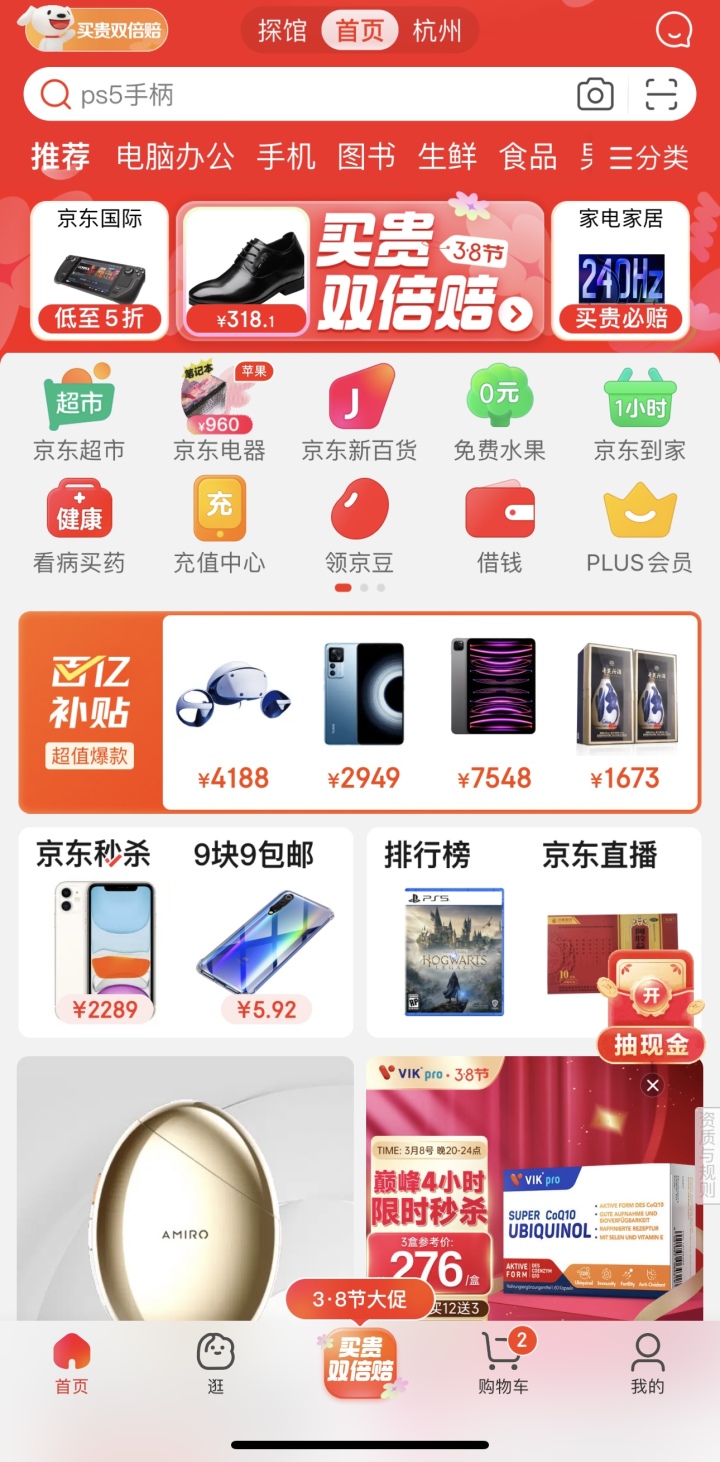This screenshot has height=1462, width=720.
Task: Tap the search box showing ps5手柄
Action: coord(300,95)
